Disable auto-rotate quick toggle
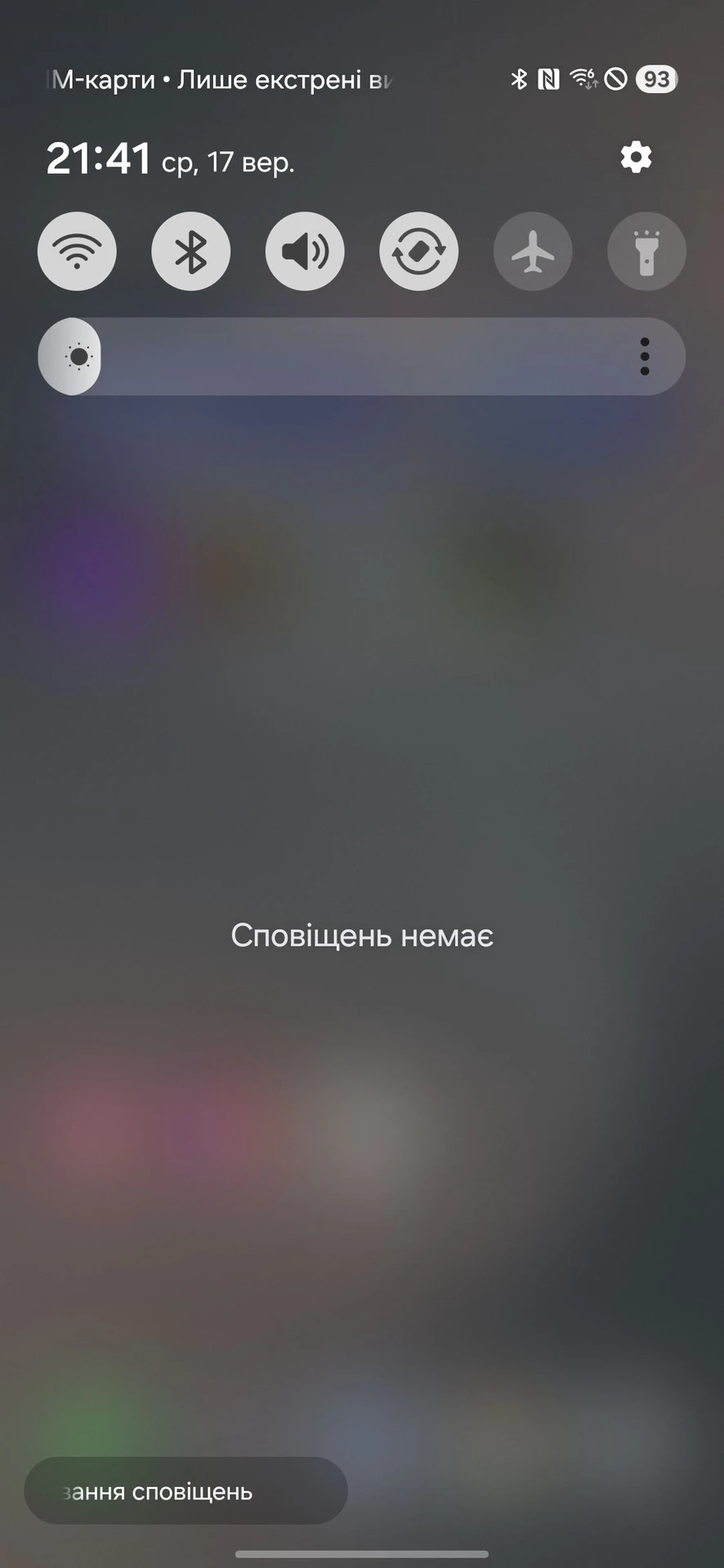724x1568 pixels. click(x=418, y=252)
